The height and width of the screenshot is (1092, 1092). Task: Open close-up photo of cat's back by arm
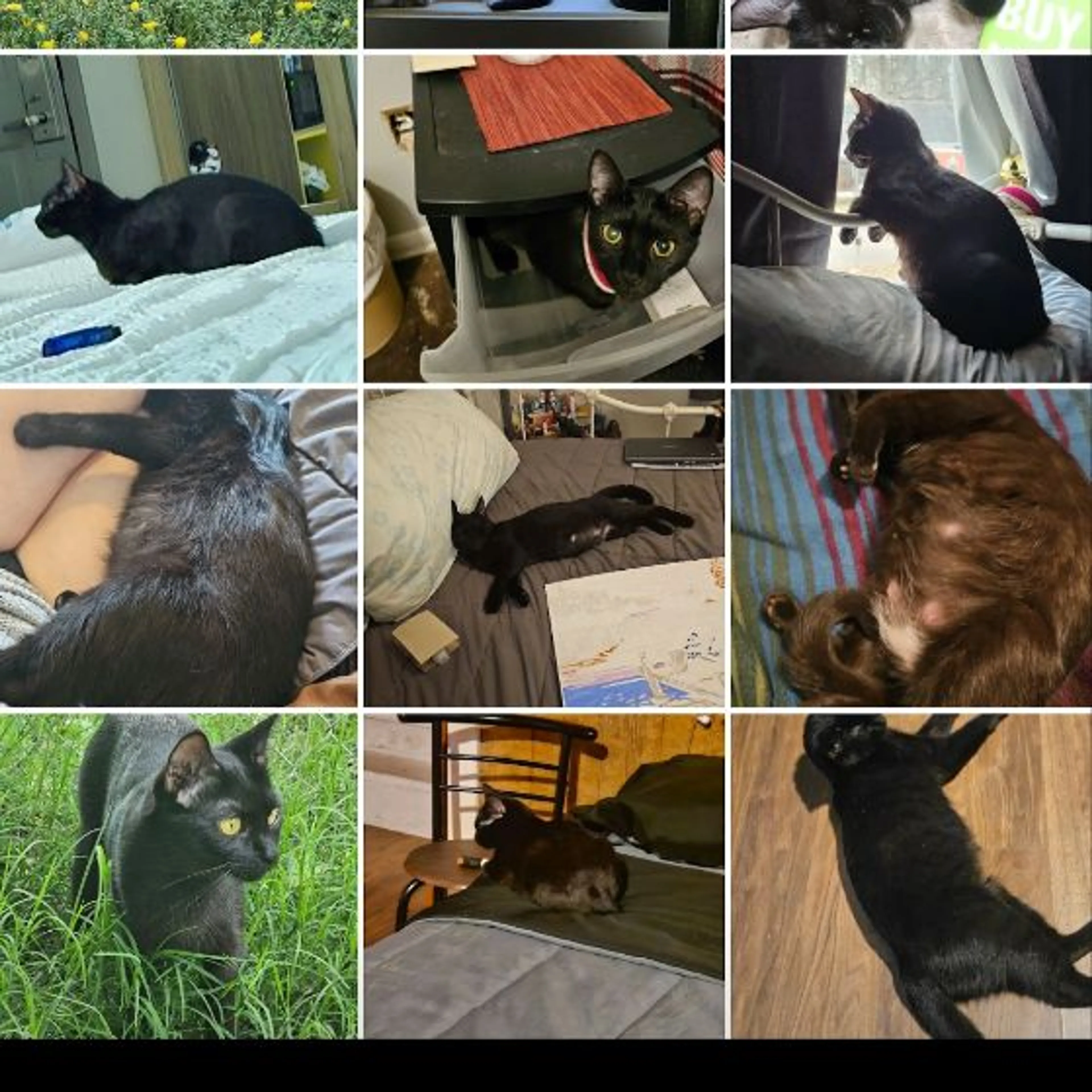click(178, 547)
